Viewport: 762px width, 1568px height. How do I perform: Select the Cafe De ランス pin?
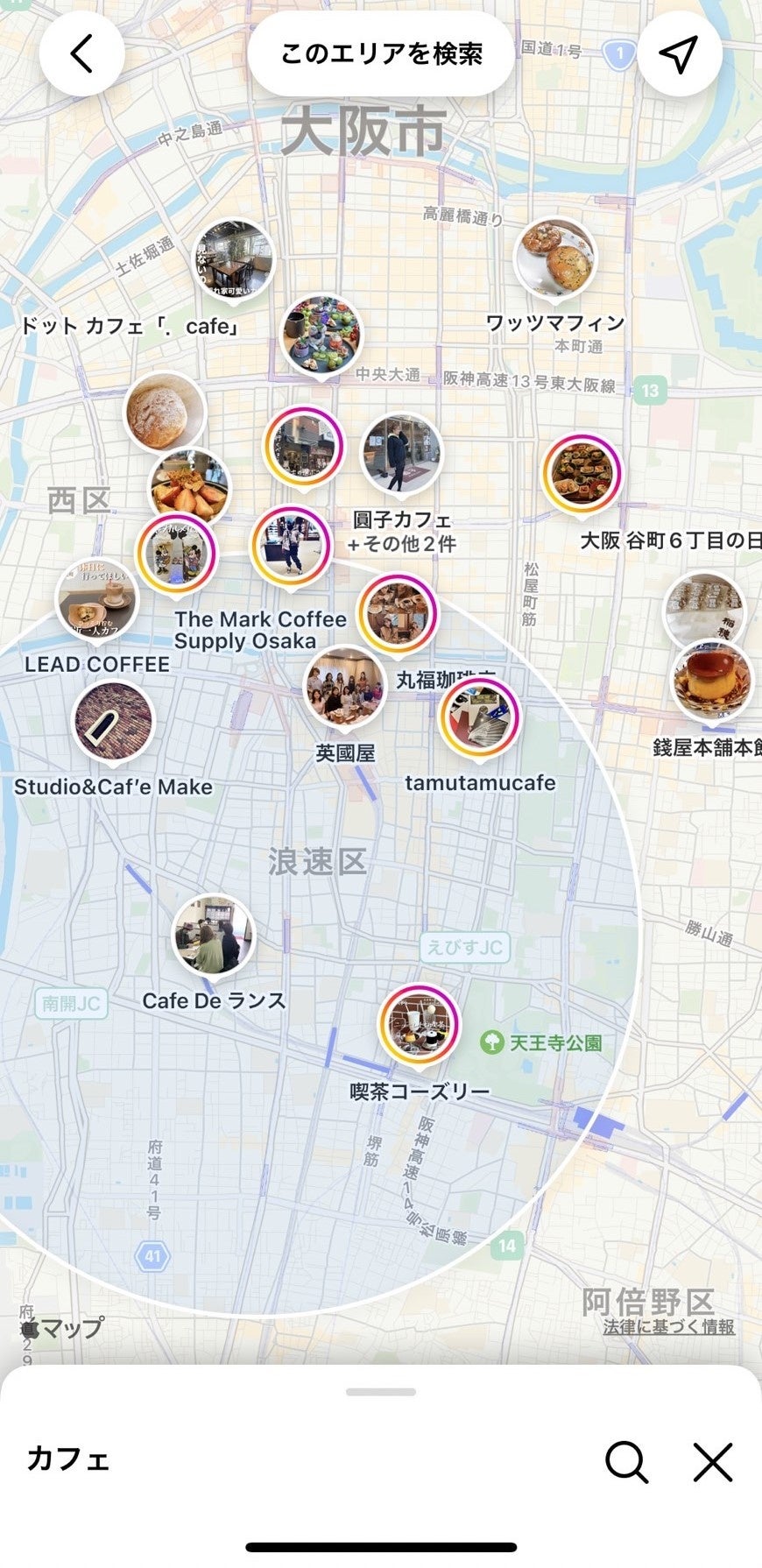point(213,935)
